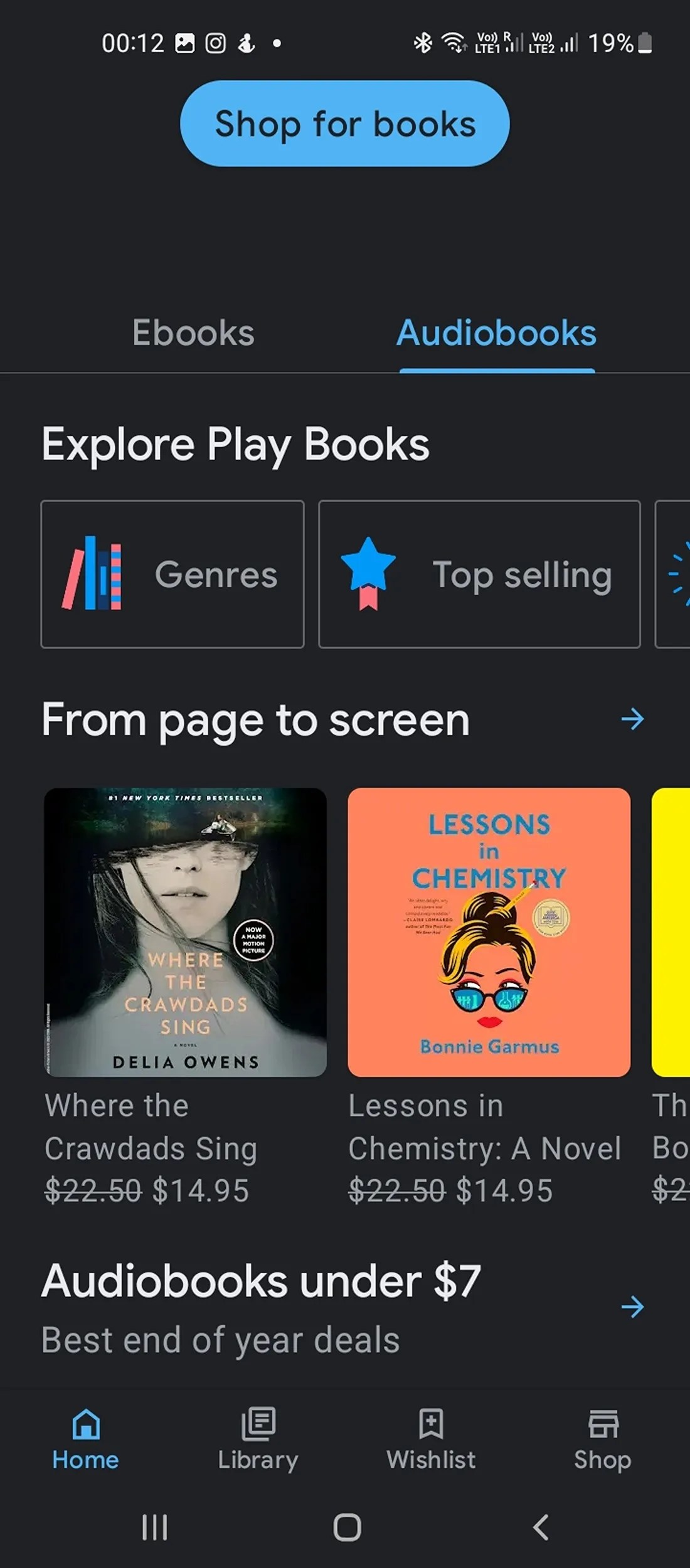Switch to the Ebooks tab
The height and width of the screenshot is (1568, 690).
pyautogui.click(x=192, y=332)
